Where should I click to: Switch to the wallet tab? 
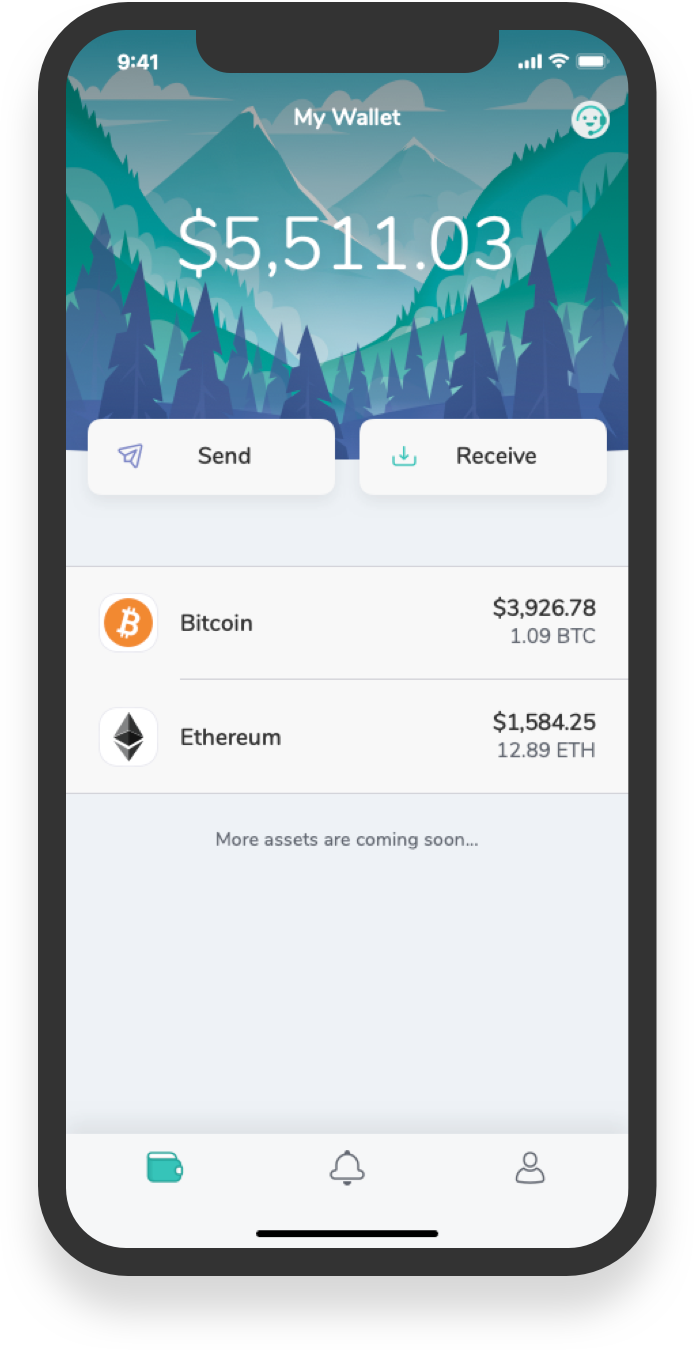[164, 1167]
